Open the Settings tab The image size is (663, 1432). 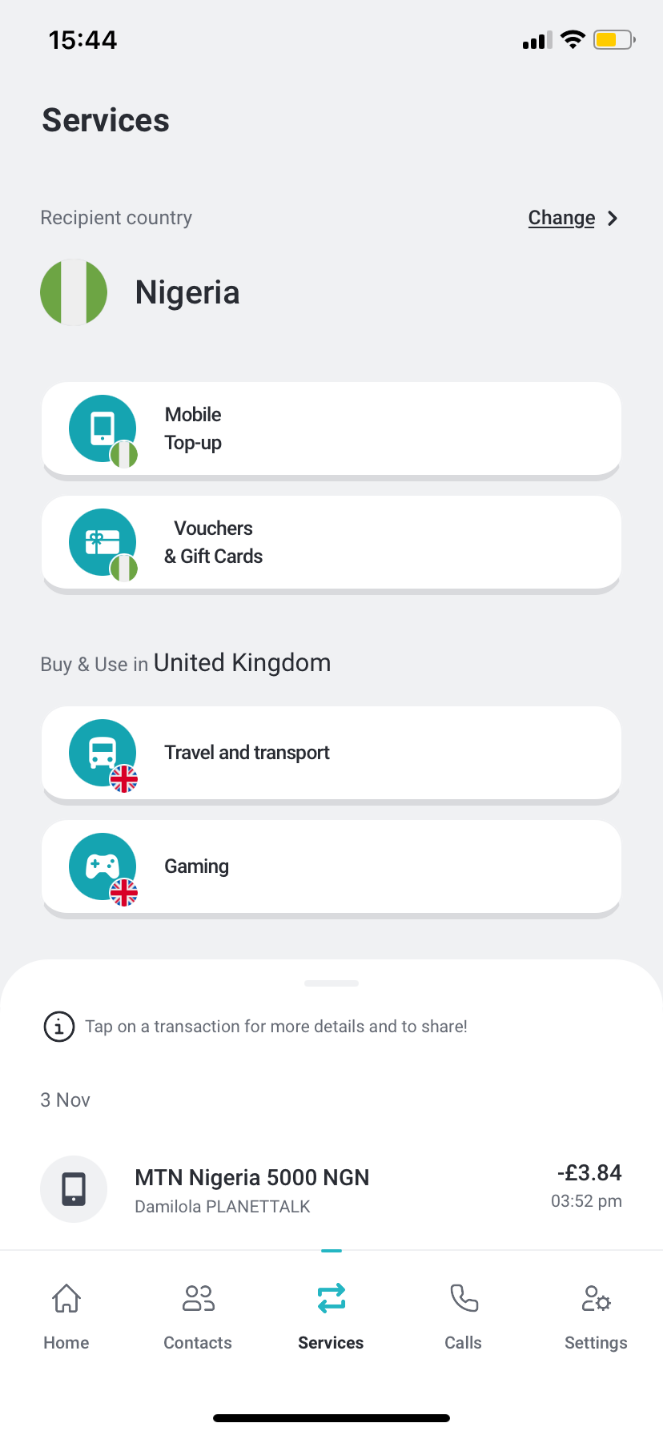click(x=596, y=1316)
